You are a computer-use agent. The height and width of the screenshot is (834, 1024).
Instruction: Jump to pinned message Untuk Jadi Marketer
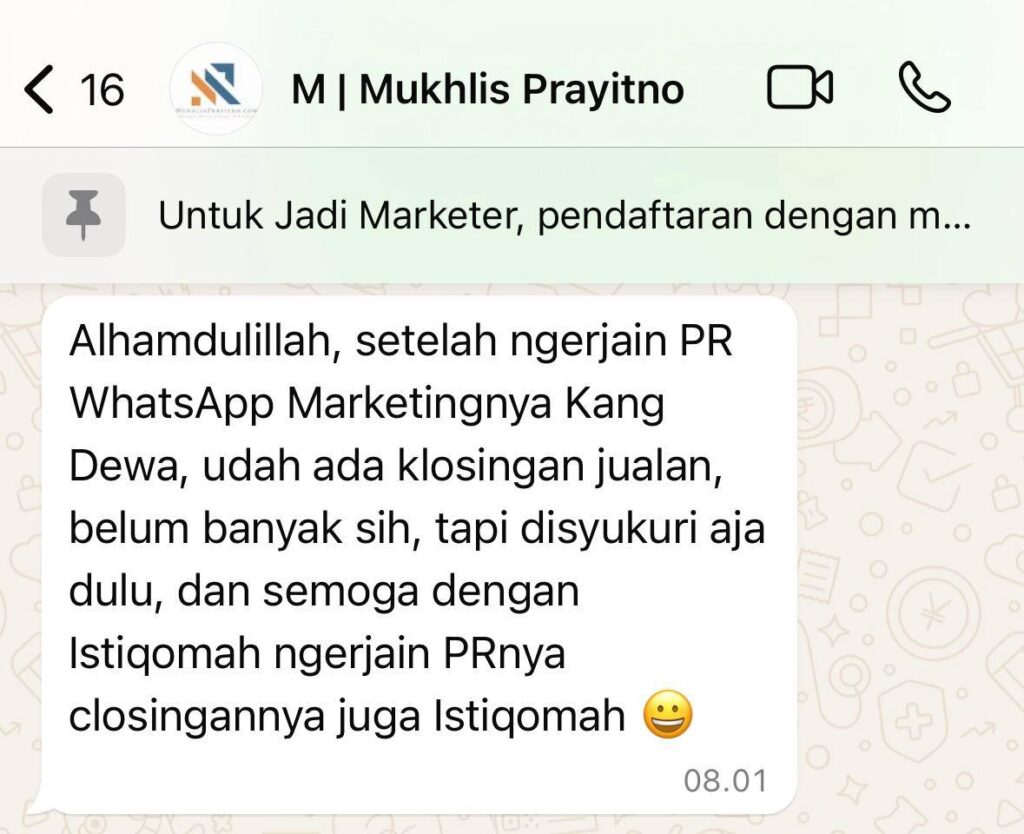pos(564,216)
